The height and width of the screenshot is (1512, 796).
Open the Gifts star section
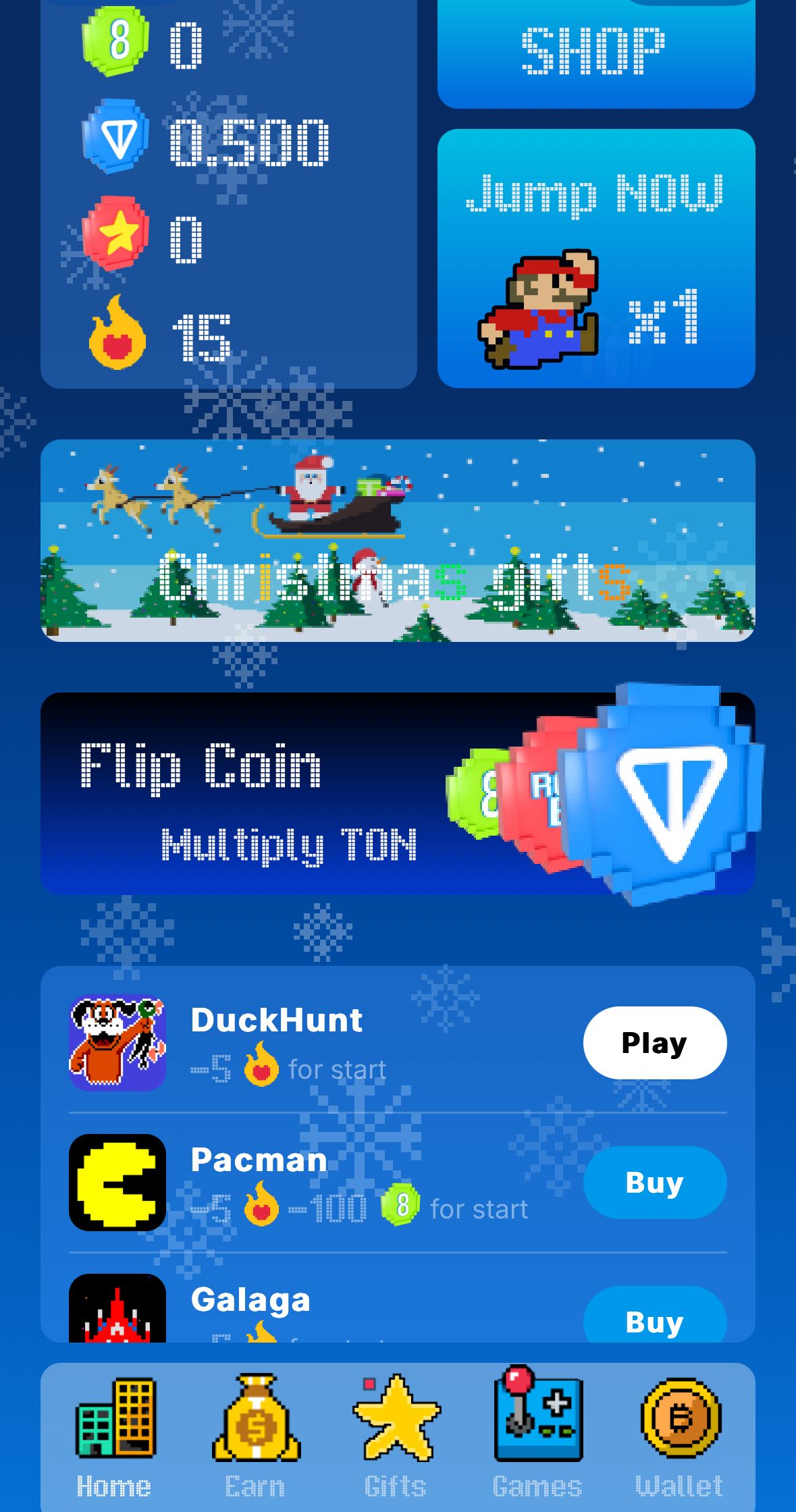point(397,1431)
